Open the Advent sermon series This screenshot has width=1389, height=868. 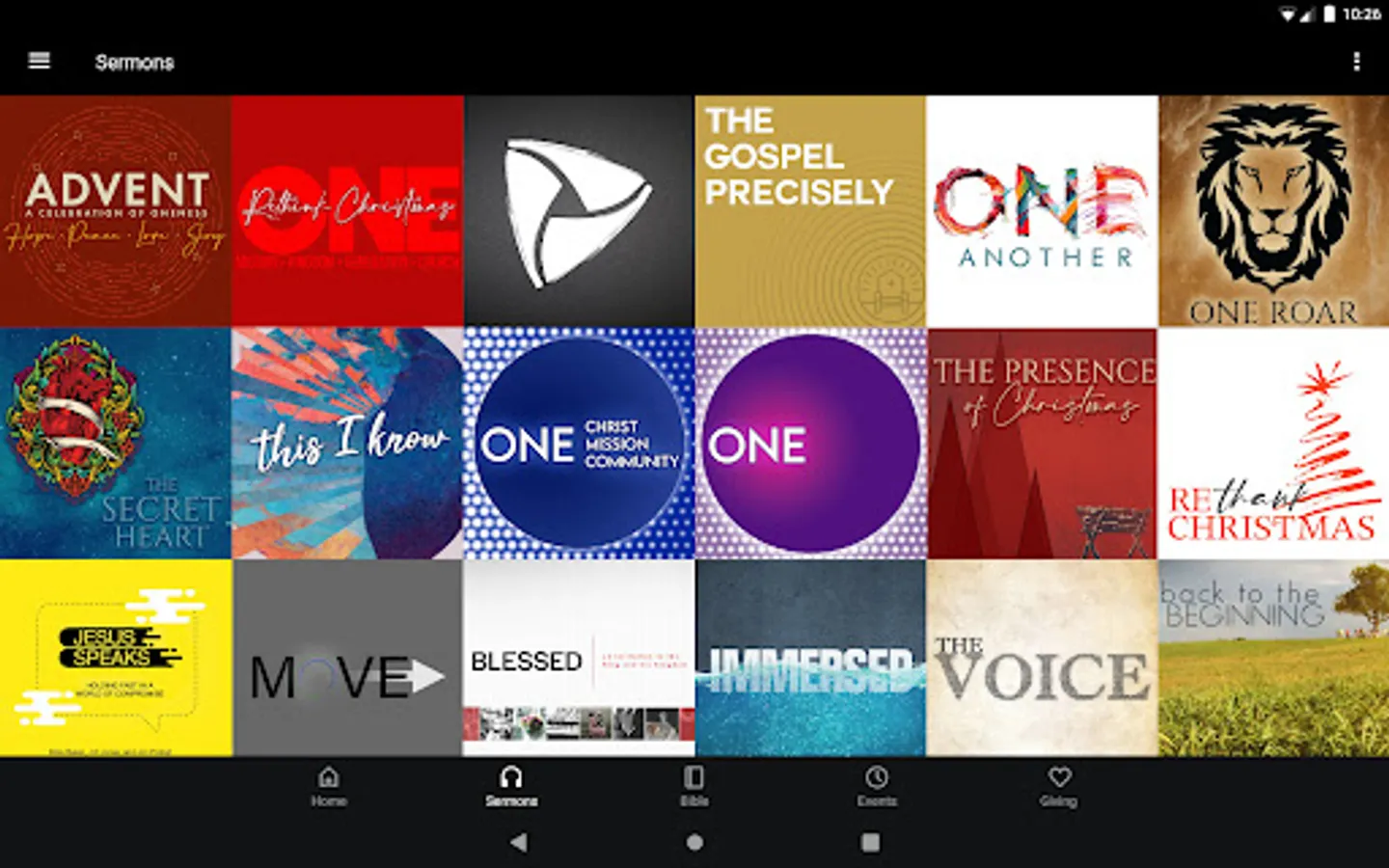pos(116,211)
